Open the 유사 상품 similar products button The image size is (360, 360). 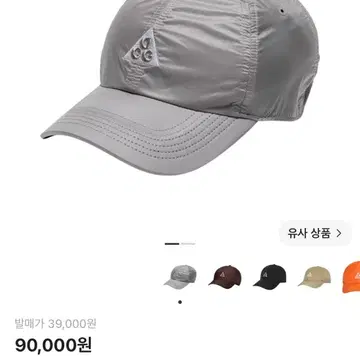315,233
